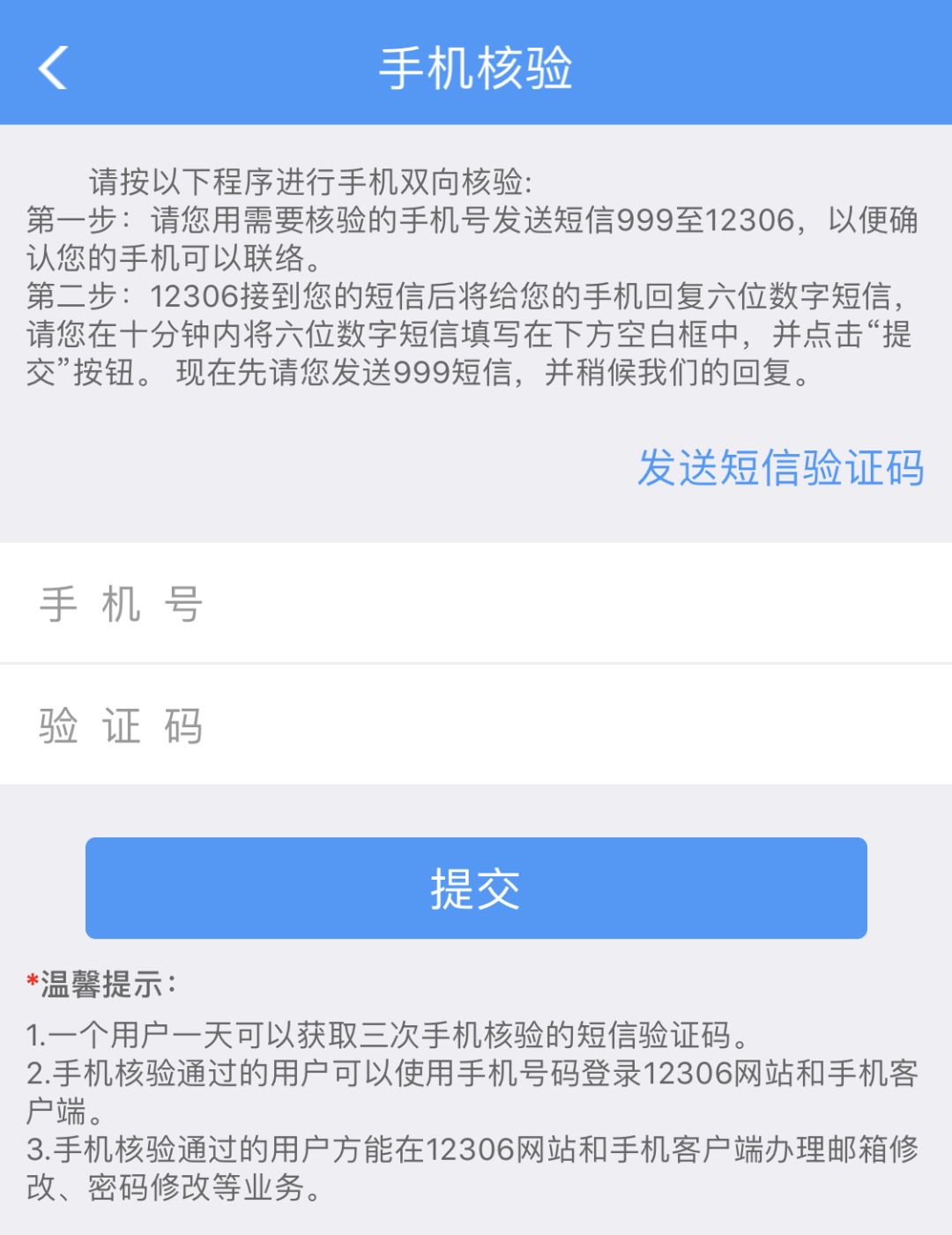Image resolution: width=952 pixels, height=1235 pixels.
Task: Tap the blue submit button
Action: (x=476, y=888)
